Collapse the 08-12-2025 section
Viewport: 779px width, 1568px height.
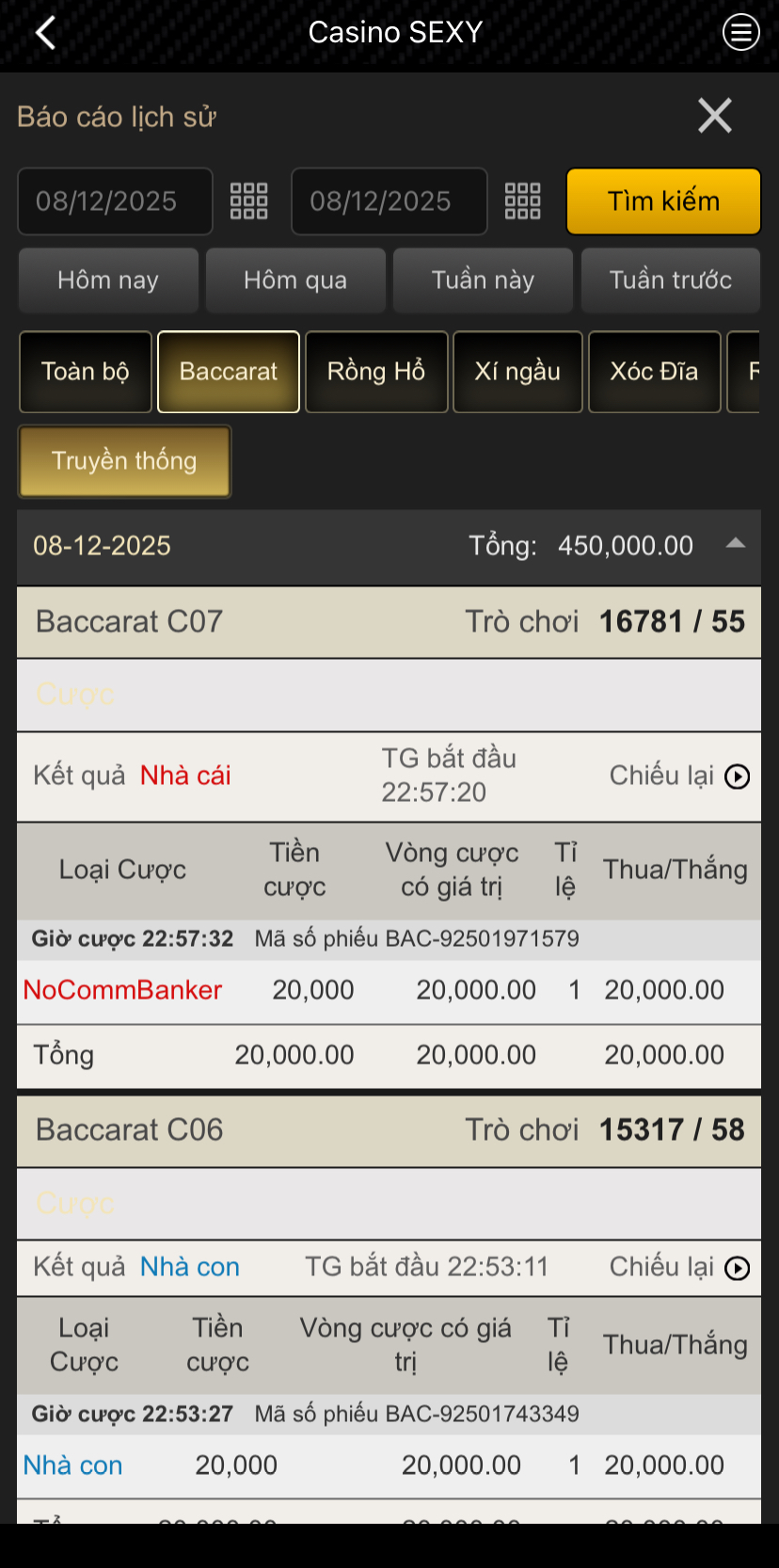pos(736,544)
